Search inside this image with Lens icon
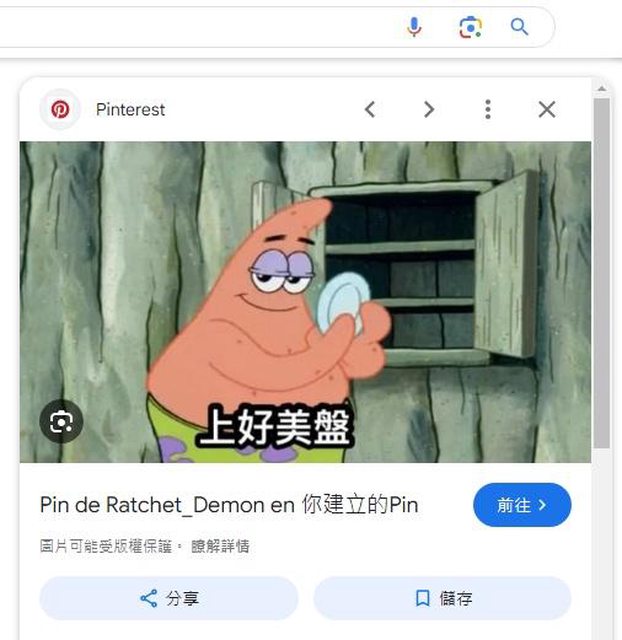This screenshot has width=622, height=640. pos(61,423)
